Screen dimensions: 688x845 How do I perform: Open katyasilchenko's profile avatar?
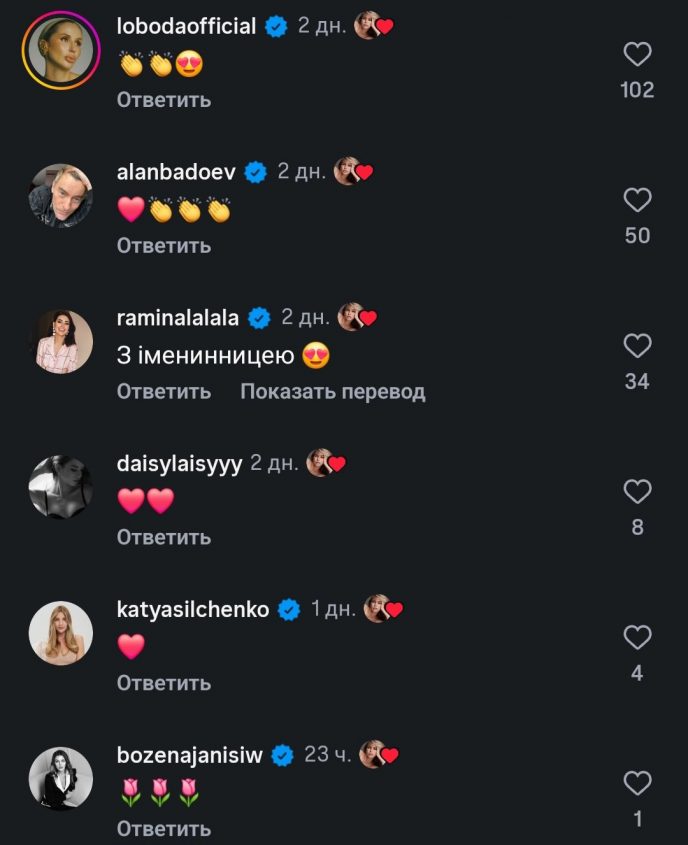[x=61, y=633]
